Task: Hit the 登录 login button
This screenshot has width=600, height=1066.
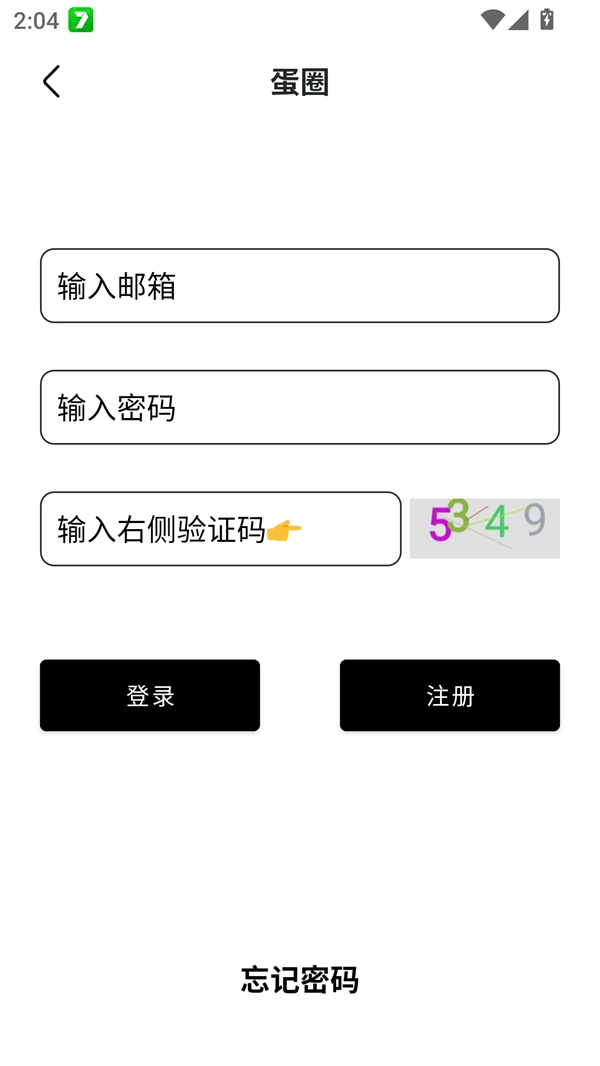Action: point(150,695)
